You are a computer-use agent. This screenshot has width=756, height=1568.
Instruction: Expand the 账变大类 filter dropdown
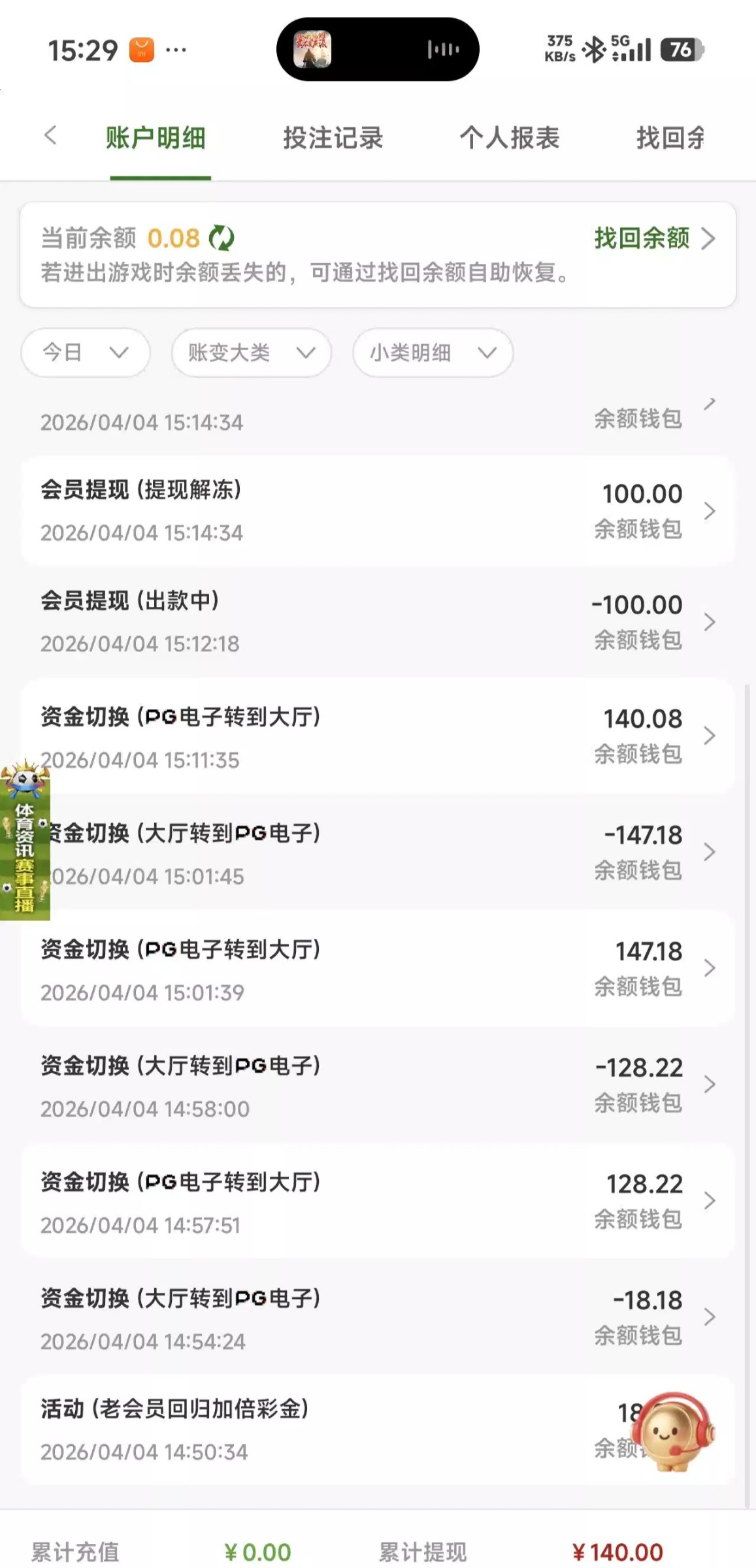click(251, 353)
